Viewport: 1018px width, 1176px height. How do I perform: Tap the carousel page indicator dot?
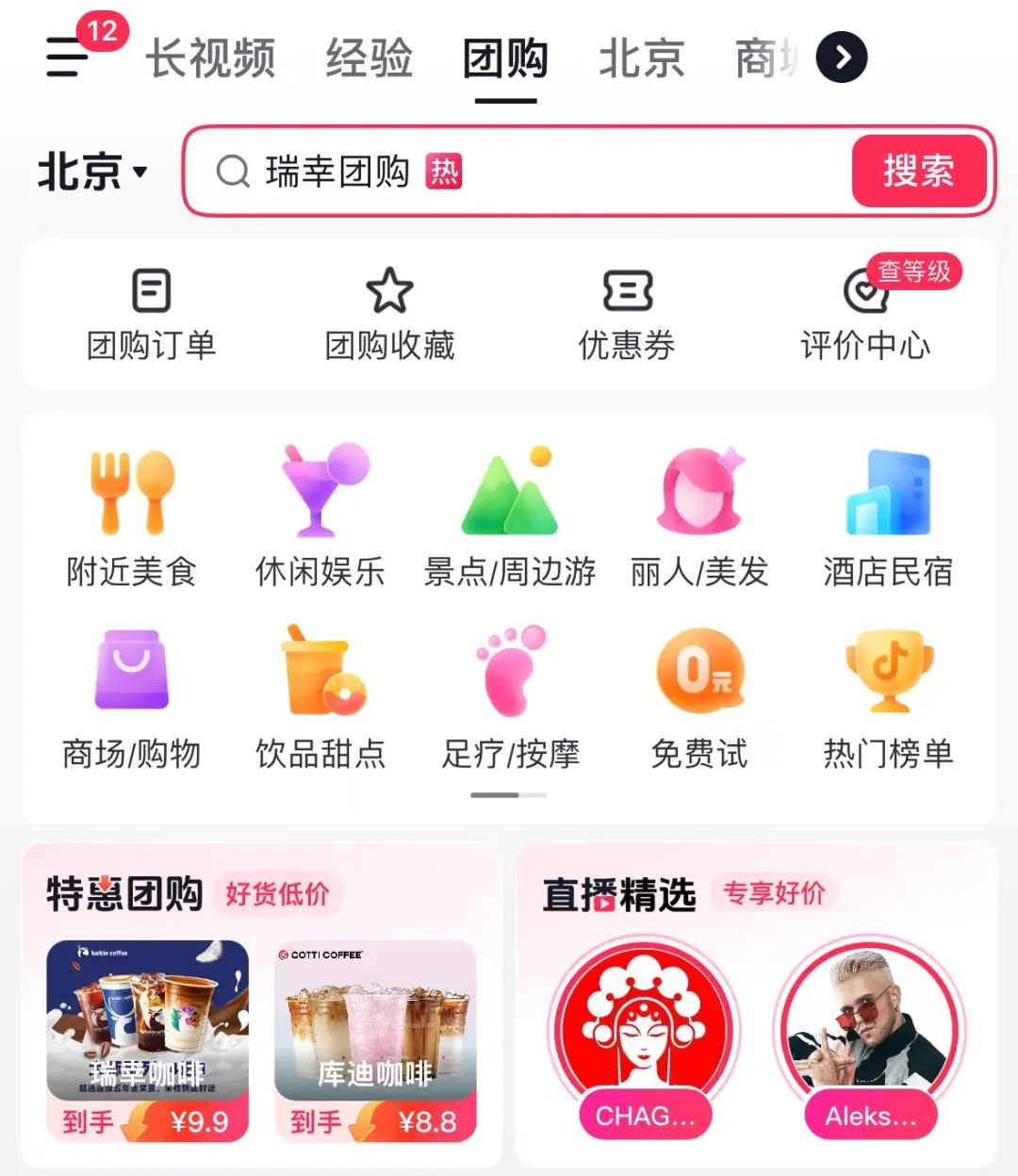(509, 794)
